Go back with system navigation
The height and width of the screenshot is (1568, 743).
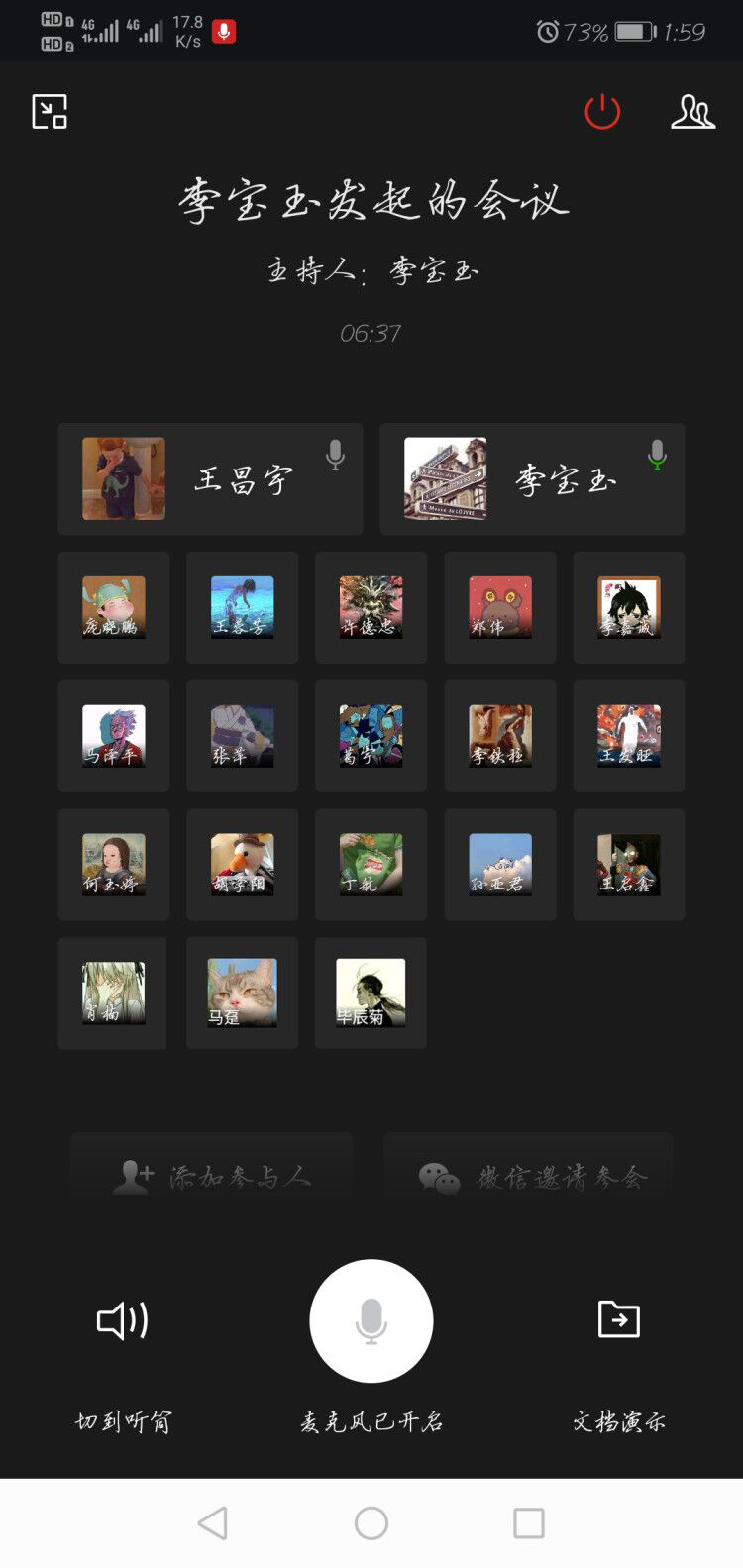tap(213, 1523)
